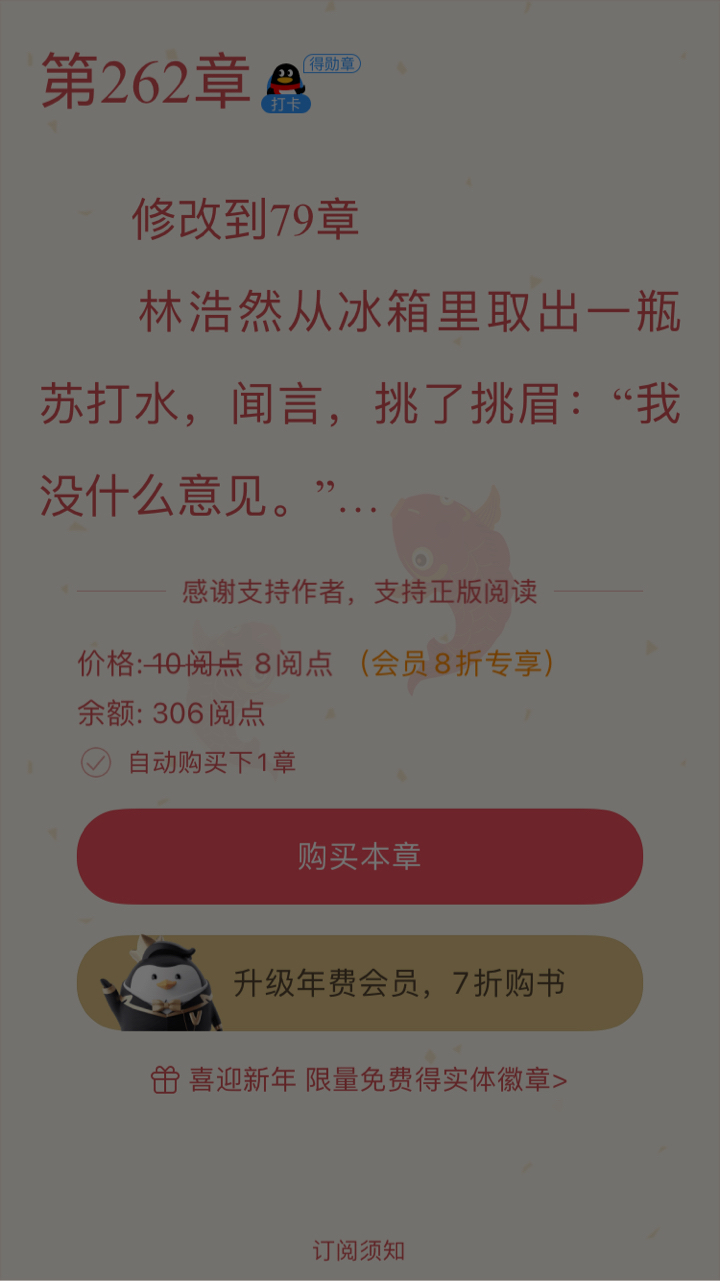Upgrade to annual membership for 7折 discount

coord(359,983)
